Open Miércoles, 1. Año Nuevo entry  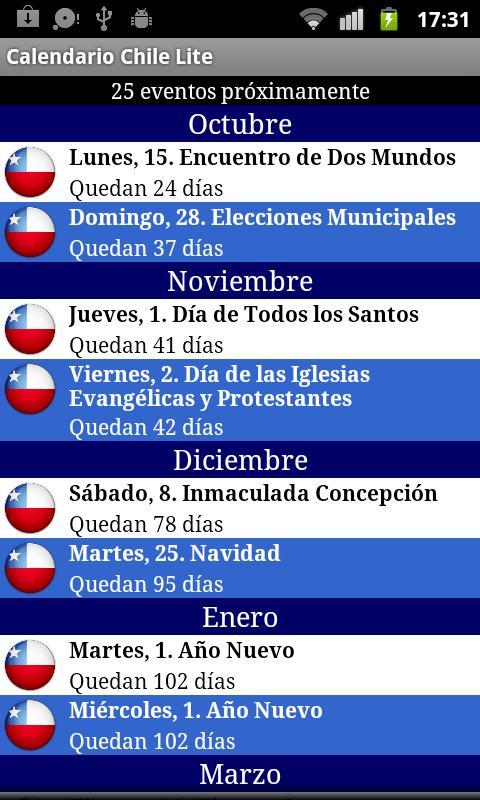pyautogui.click(x=240, y=725)
